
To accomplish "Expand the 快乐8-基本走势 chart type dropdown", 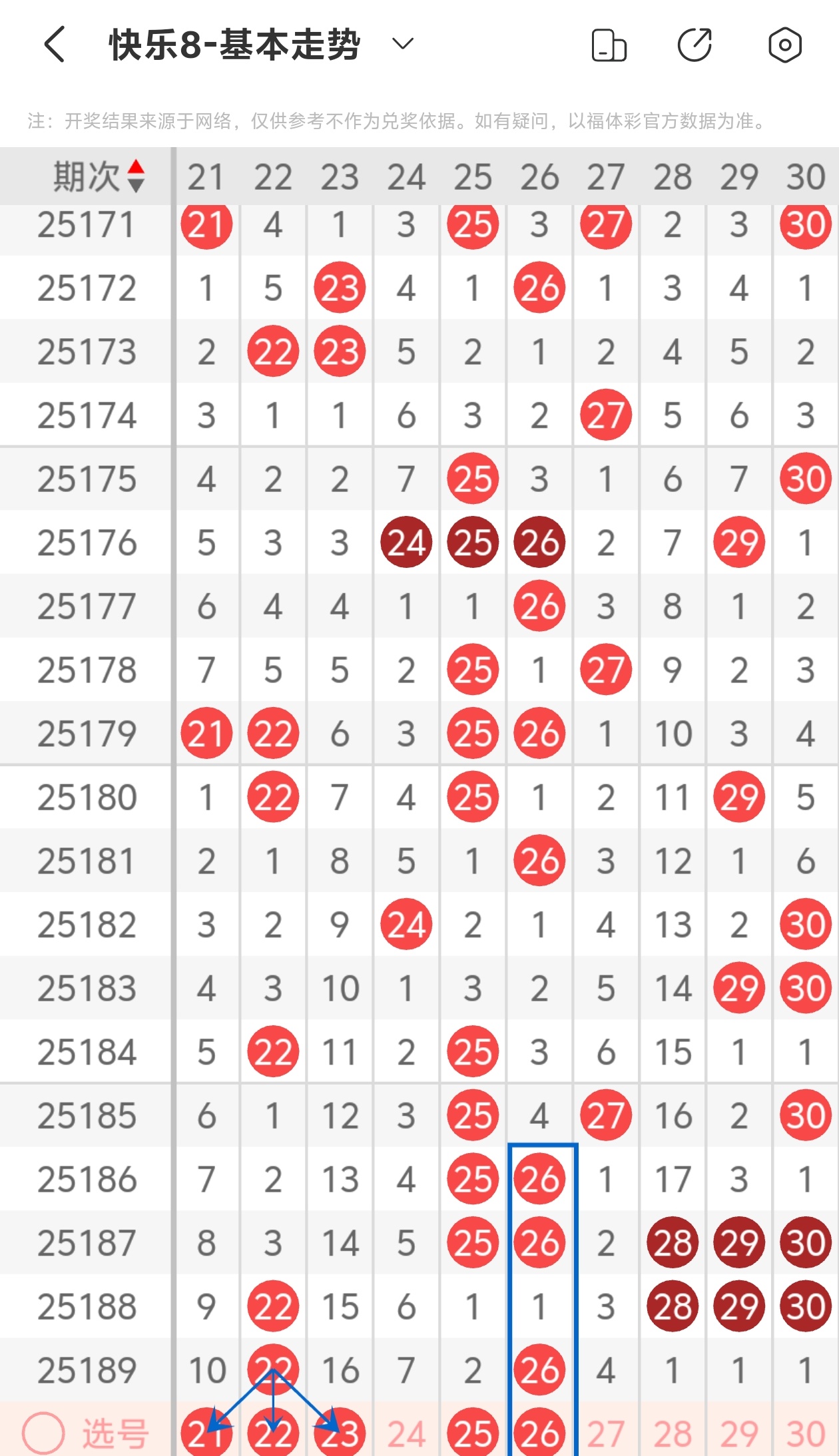I will click(x=403, y=45).
